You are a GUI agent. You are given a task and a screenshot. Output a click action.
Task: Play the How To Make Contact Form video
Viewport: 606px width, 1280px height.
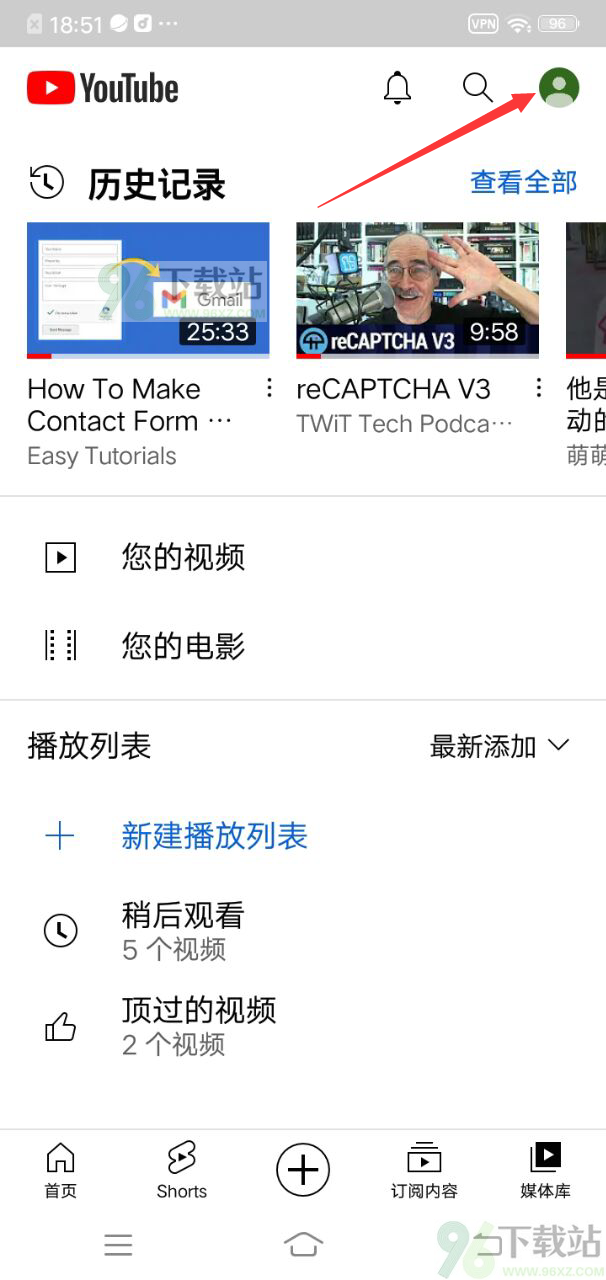(x=148, y=290)
